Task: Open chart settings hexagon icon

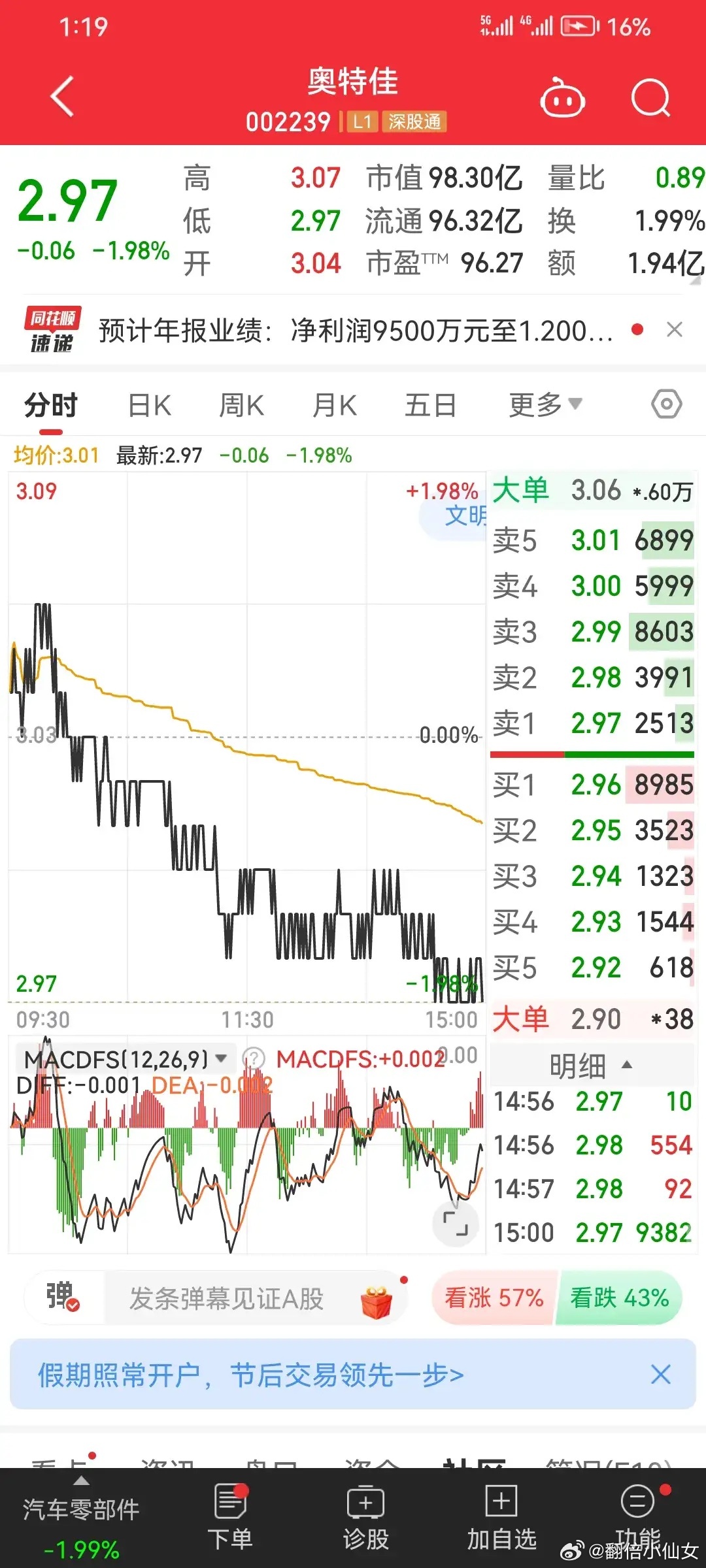Action: pos(666,404)
